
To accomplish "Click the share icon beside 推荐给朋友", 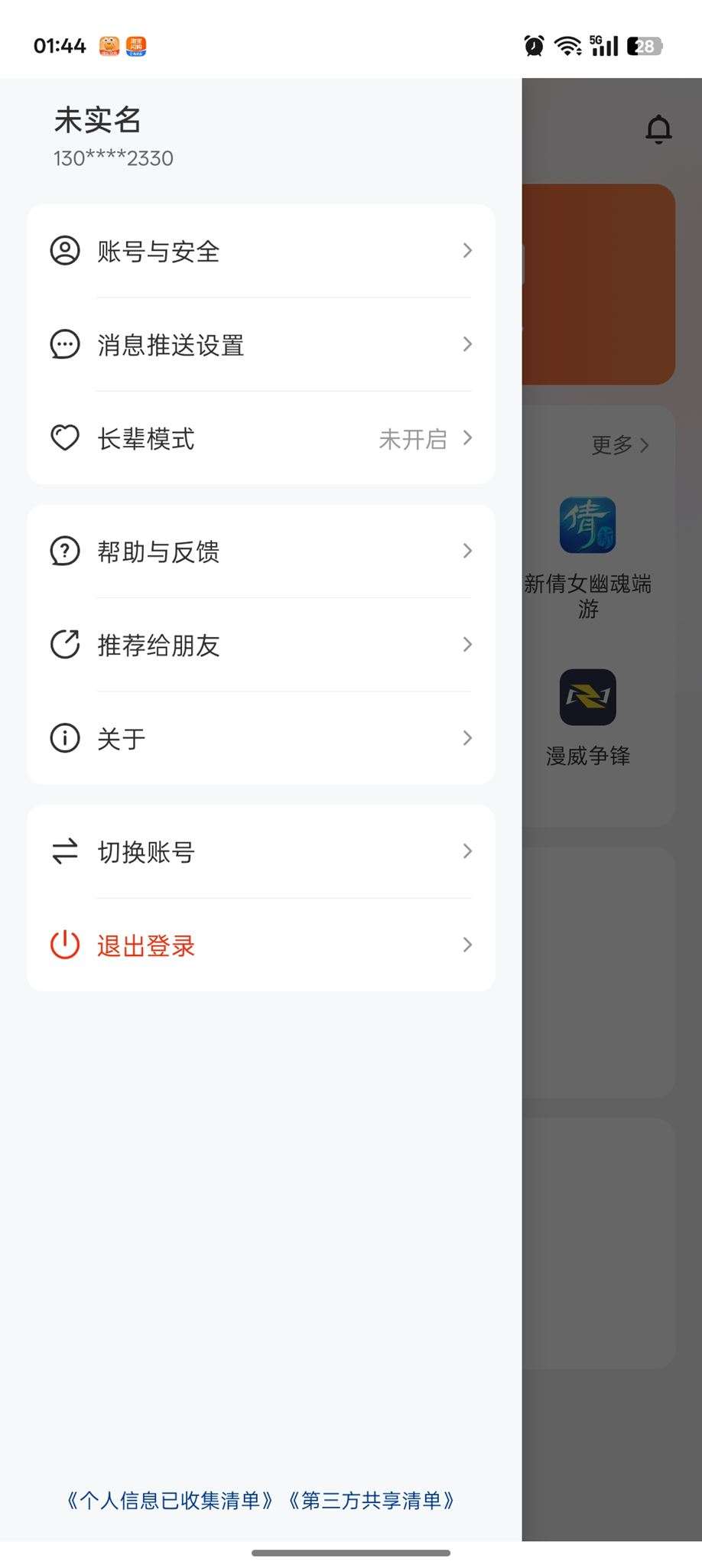I will (x=64, y=644).
